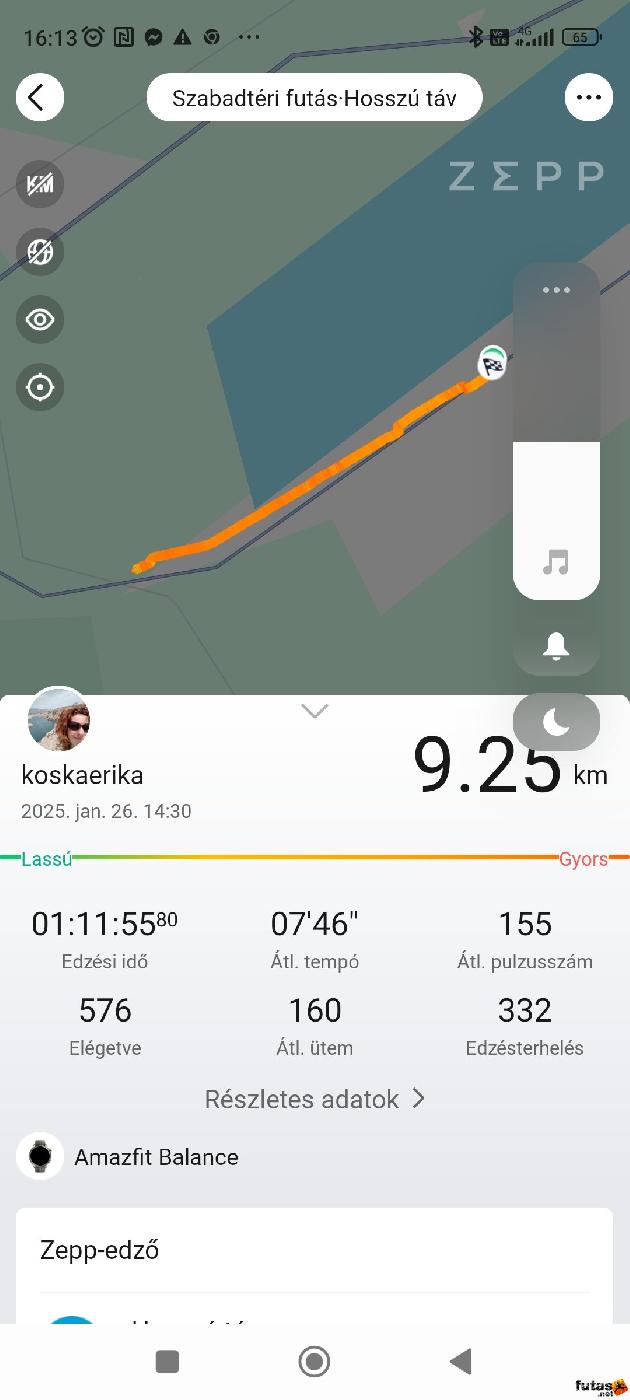
Task: Enable do-not-disturb moon button
Action: 556,722
